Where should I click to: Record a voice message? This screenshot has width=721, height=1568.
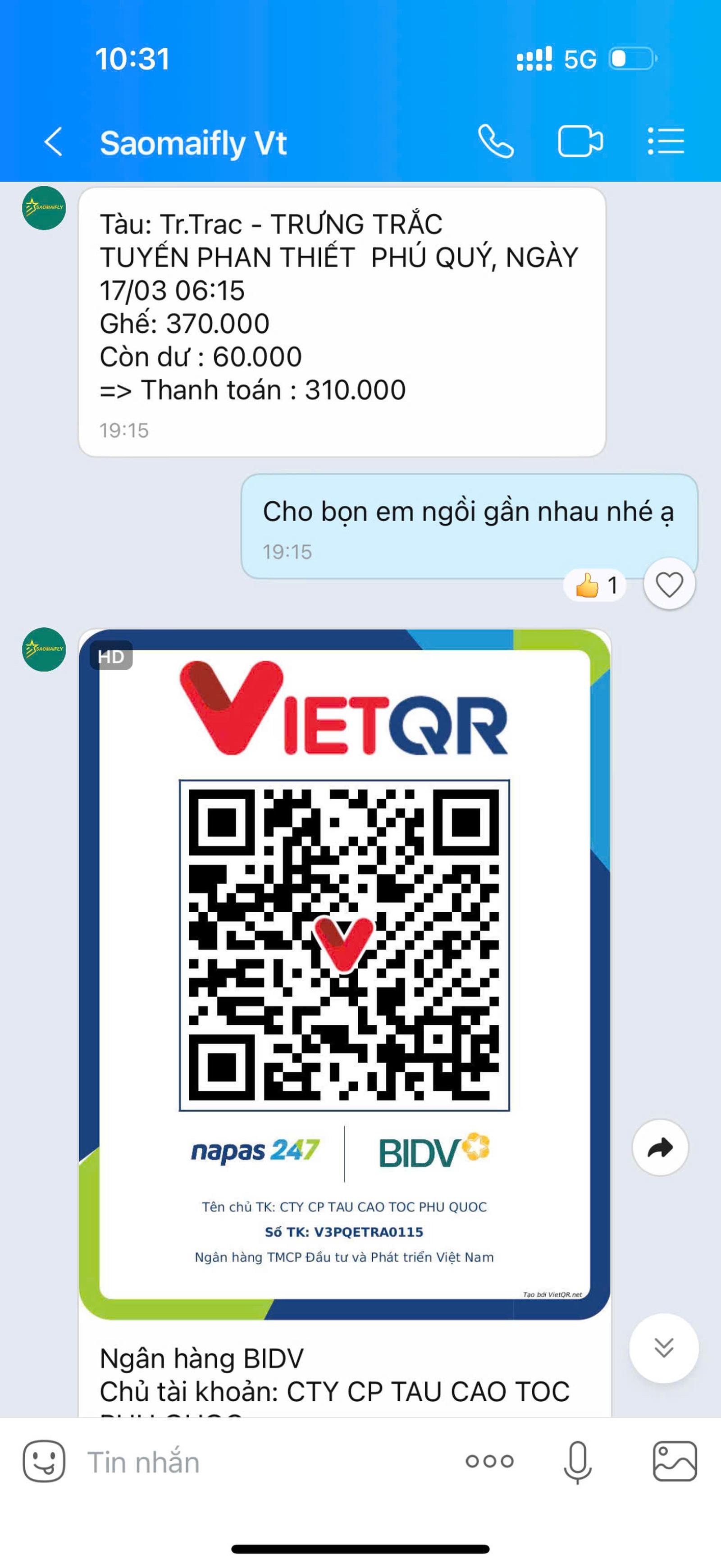click(577, 1462)
